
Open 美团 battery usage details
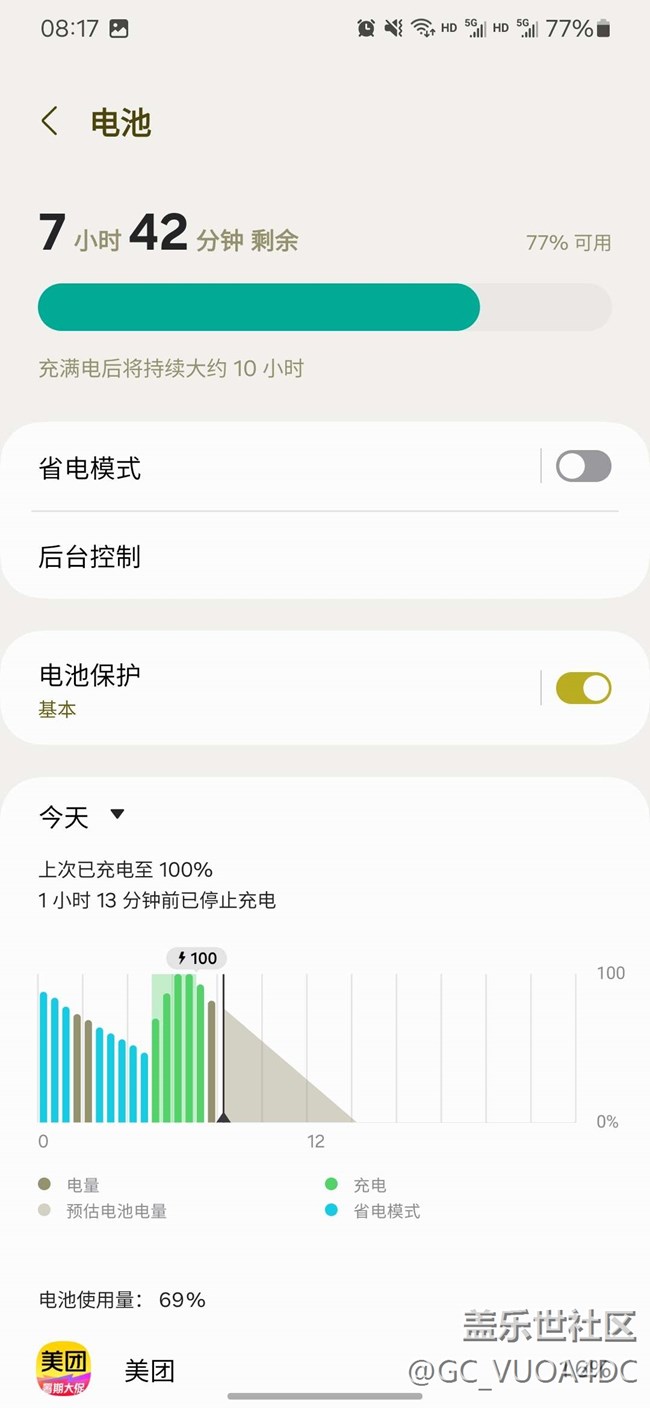click(x=150, y=1368)
